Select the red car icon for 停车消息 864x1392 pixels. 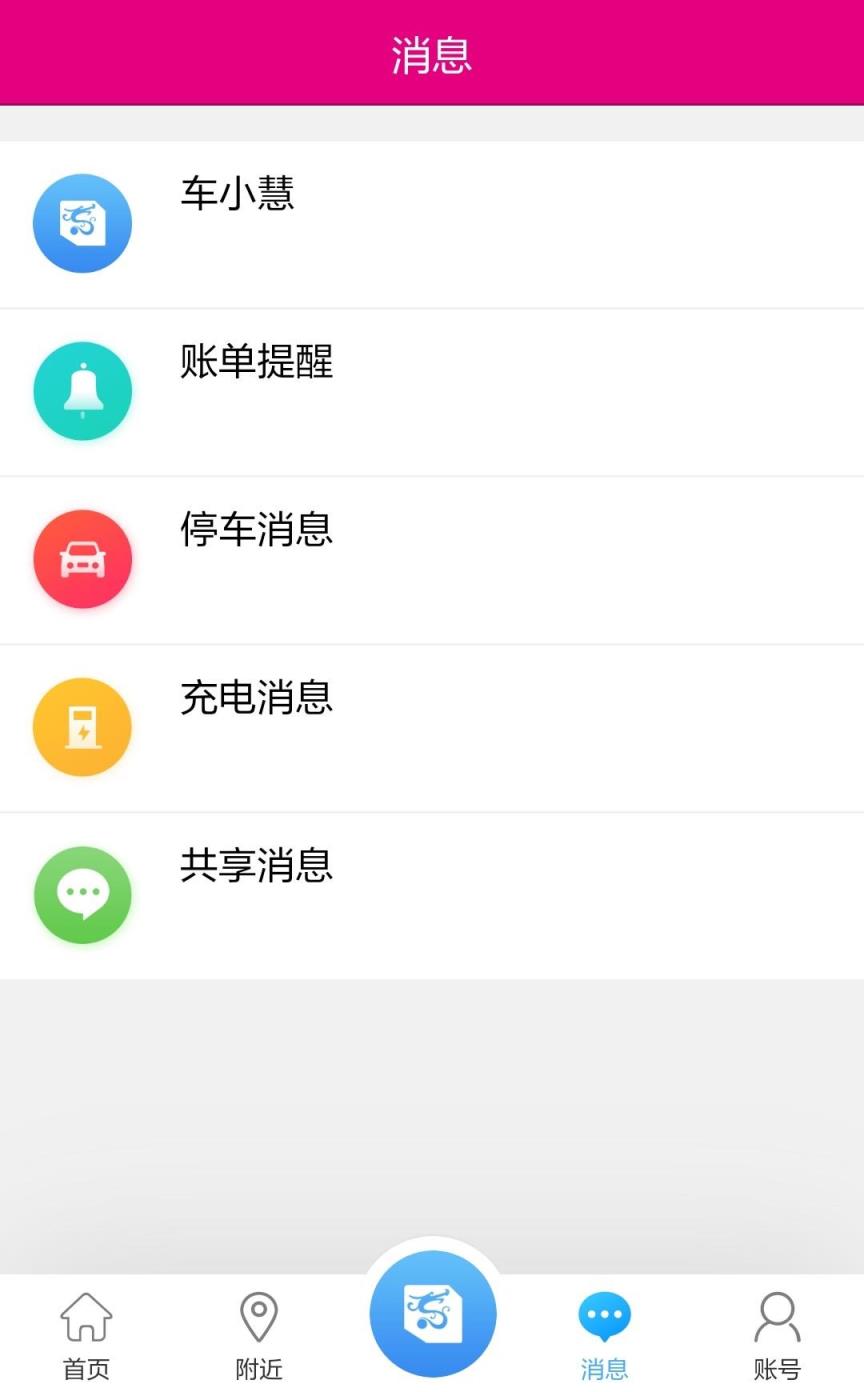point(83,559)
